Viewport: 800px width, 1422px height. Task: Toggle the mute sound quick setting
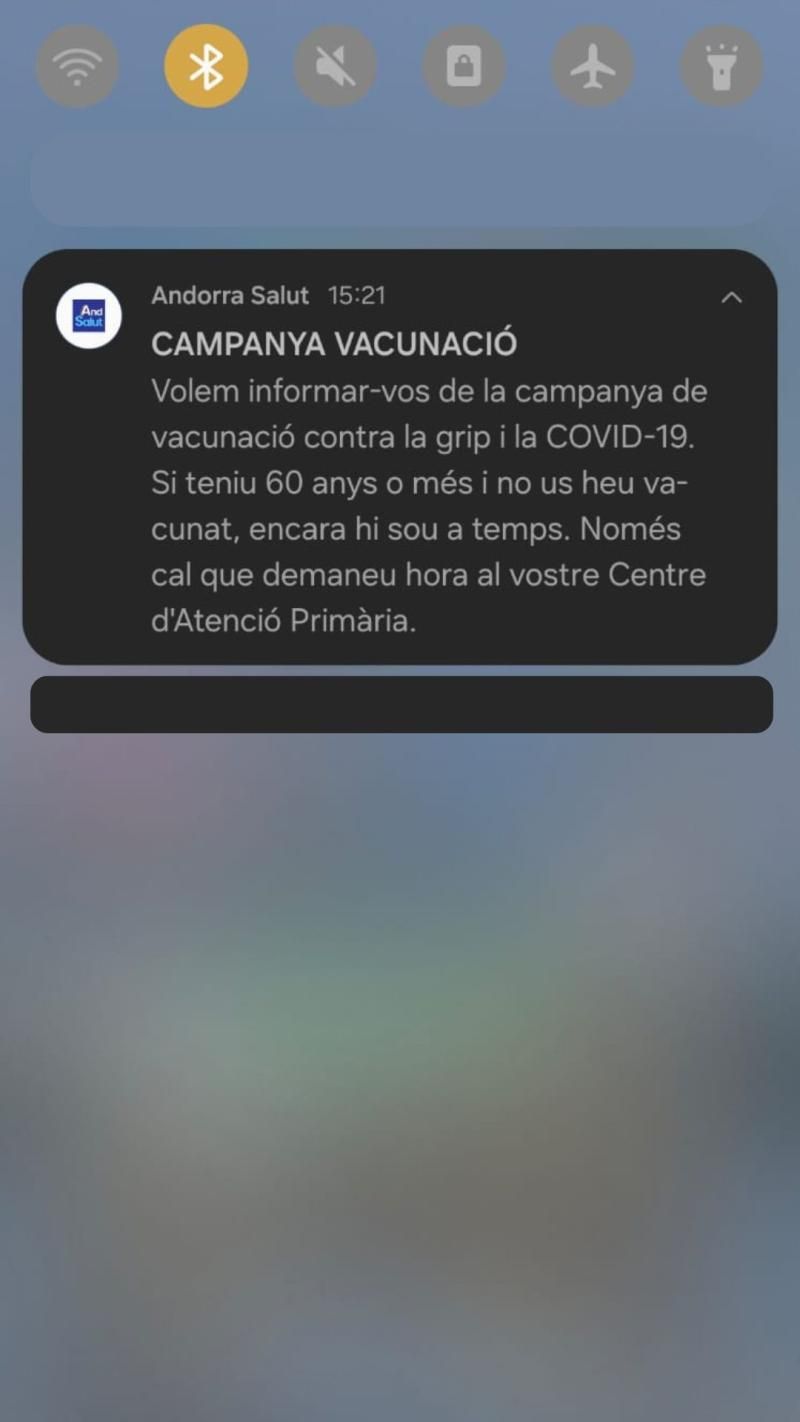point(335,66)
